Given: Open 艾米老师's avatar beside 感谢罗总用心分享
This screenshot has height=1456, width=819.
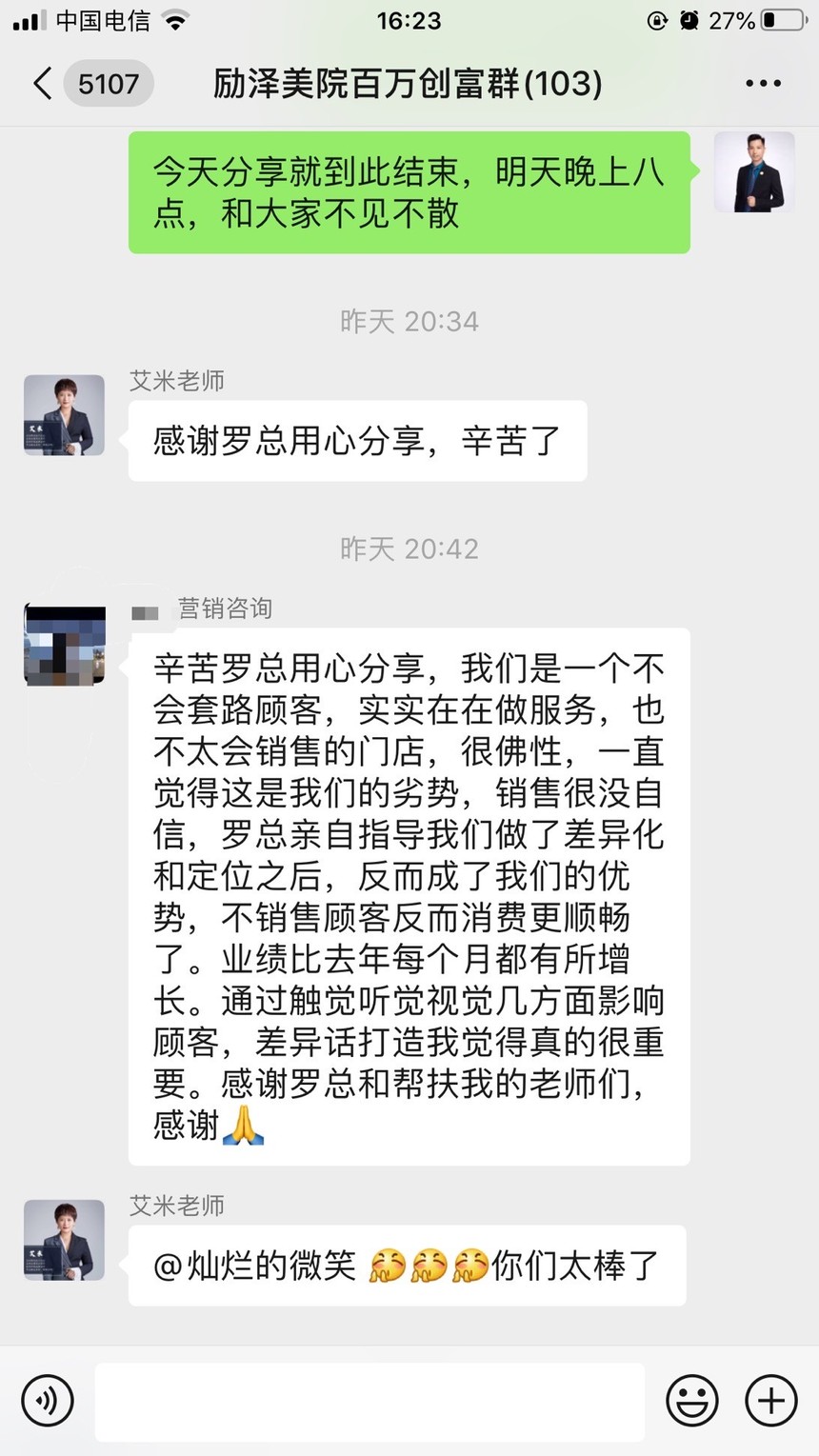Looking at the screenshot, I should coord(64,415).
